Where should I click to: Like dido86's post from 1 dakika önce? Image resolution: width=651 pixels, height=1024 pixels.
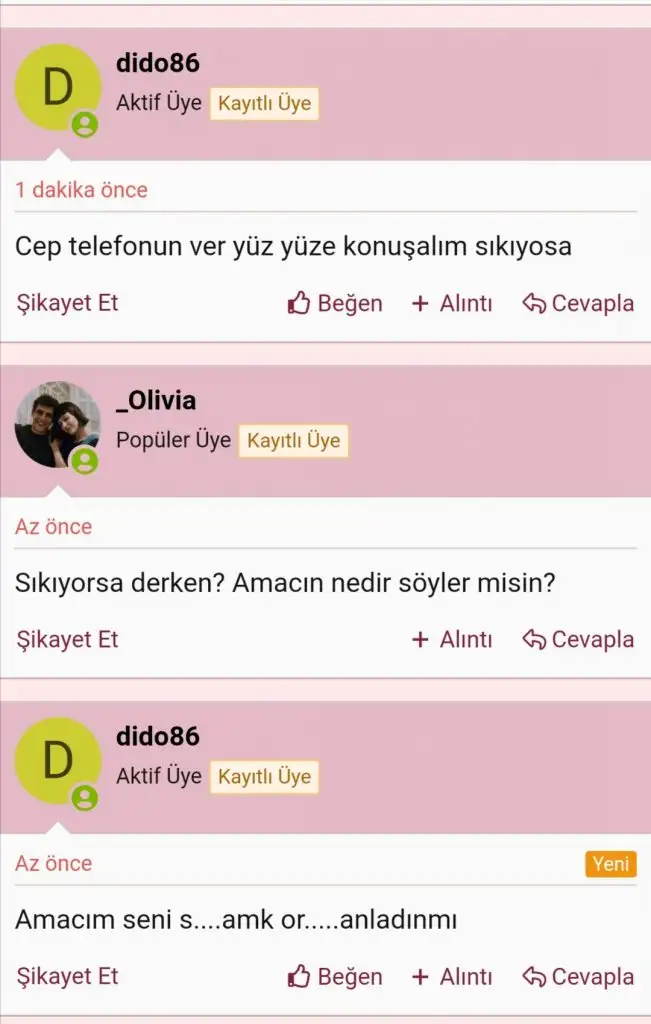335,303
